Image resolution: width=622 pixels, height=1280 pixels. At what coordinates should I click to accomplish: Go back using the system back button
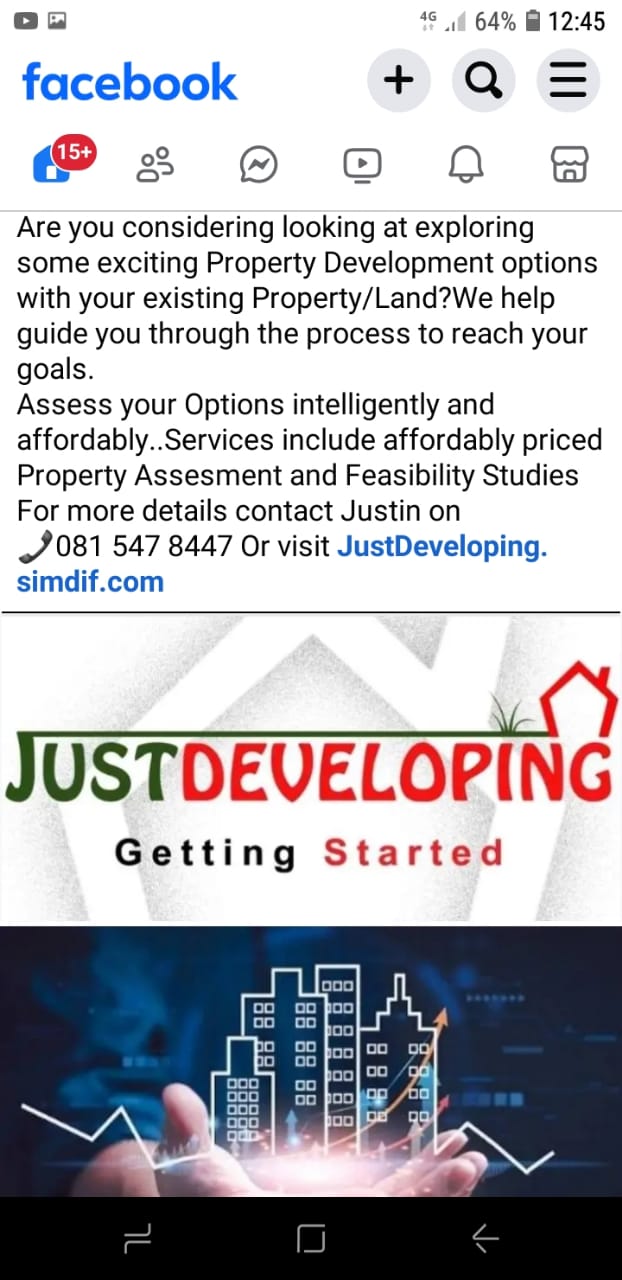pos(485,1240)
